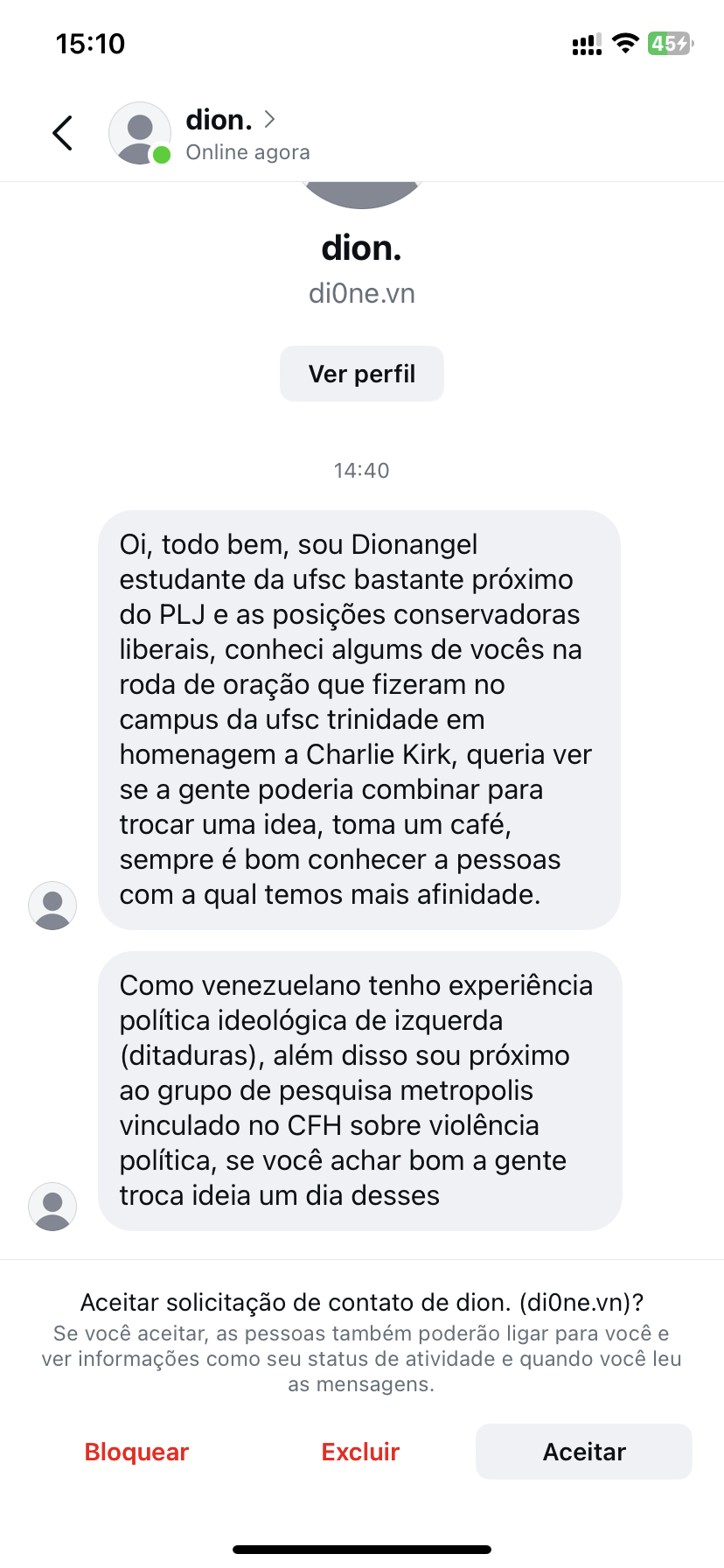The image size is (724, 1568).
Task: Accept the contact request with Aceitar
Action: tap(583, 1452)
